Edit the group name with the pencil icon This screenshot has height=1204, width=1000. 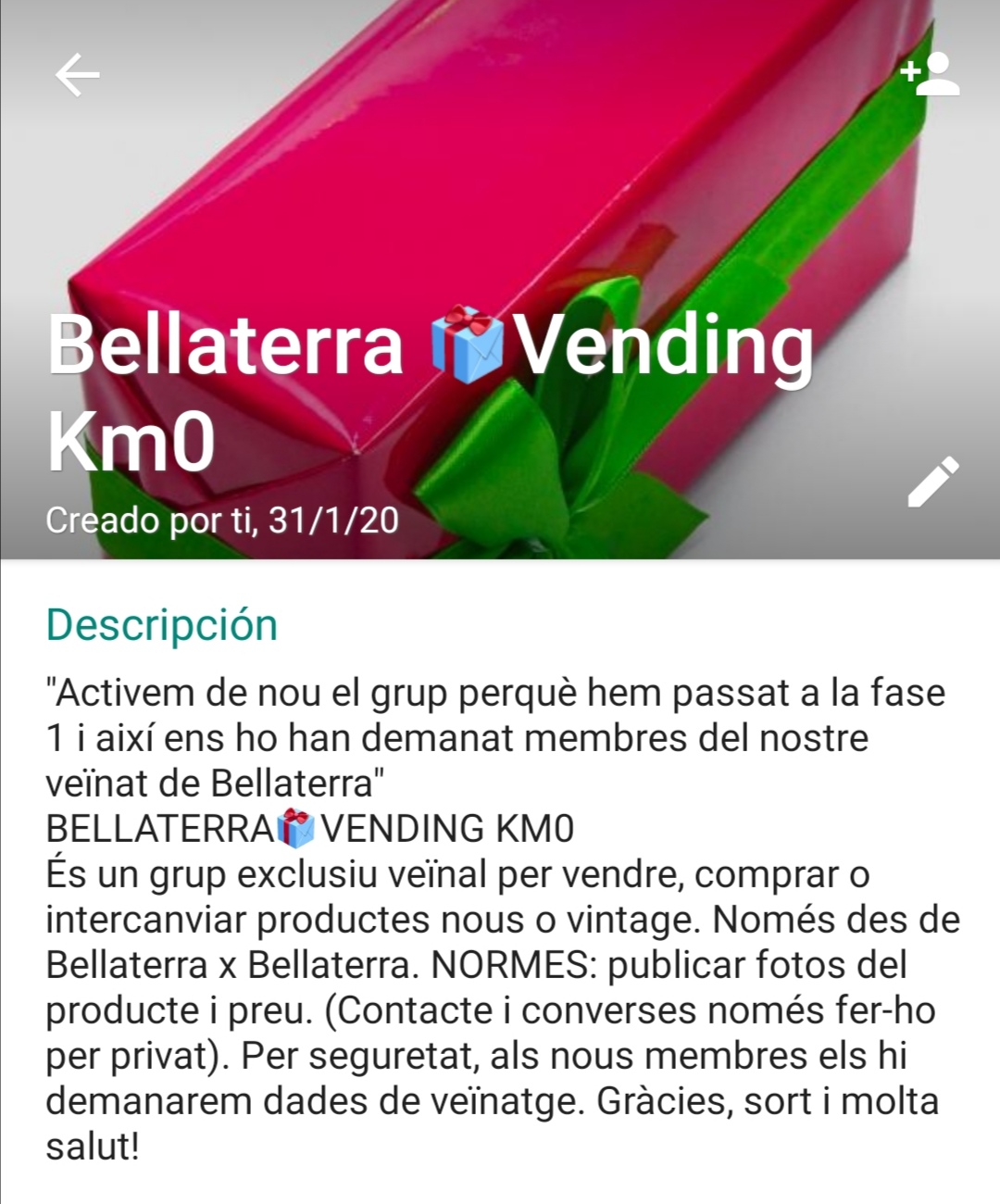[932, 482]
